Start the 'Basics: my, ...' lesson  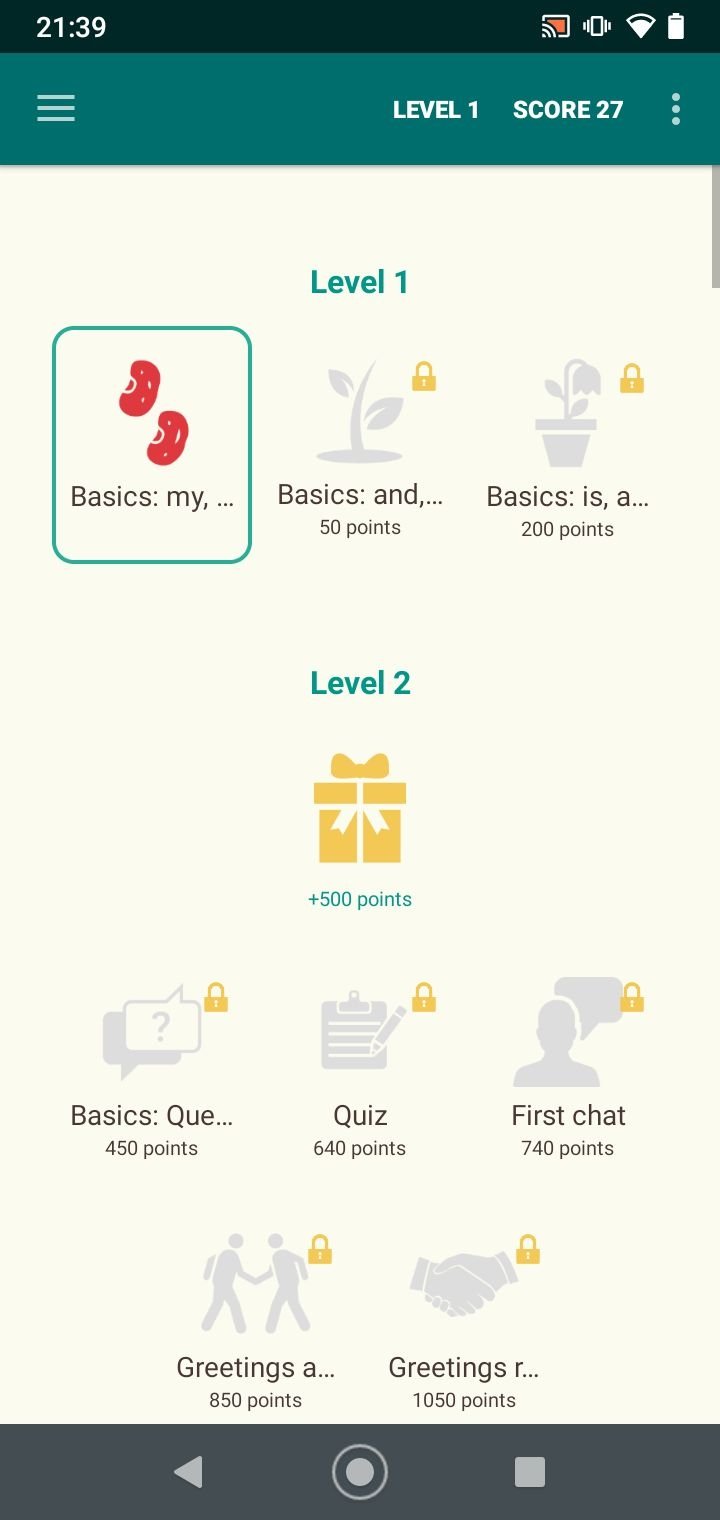(152, 444)
